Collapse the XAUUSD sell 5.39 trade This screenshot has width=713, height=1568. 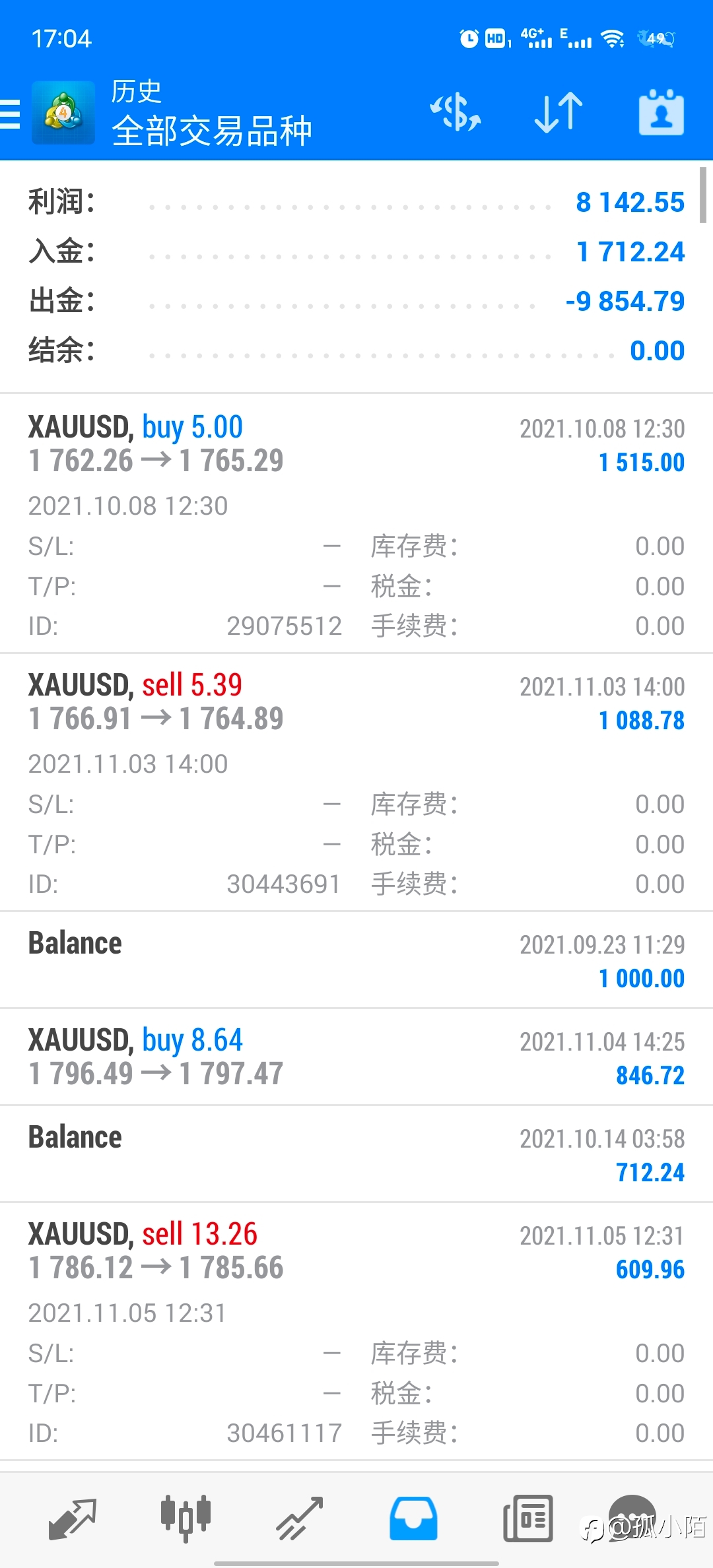(356, 782)
